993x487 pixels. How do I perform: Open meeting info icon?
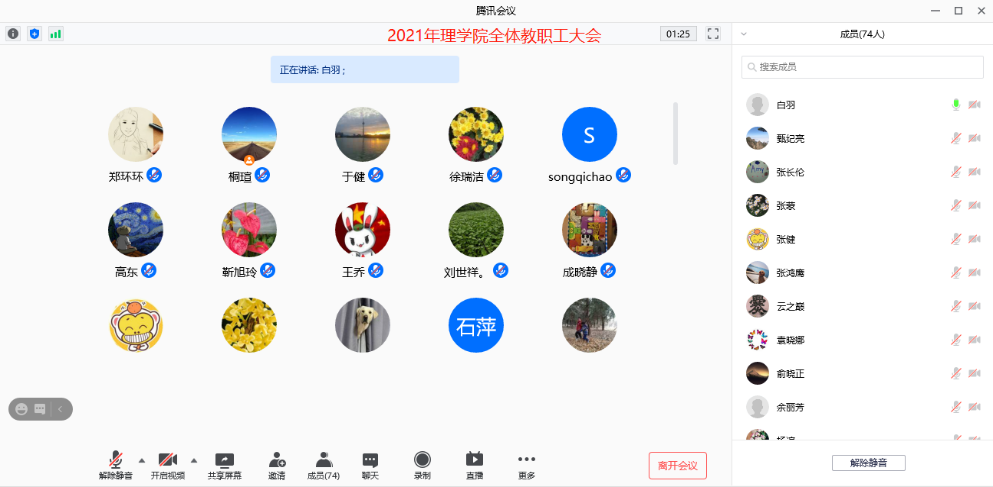[13, 33]
